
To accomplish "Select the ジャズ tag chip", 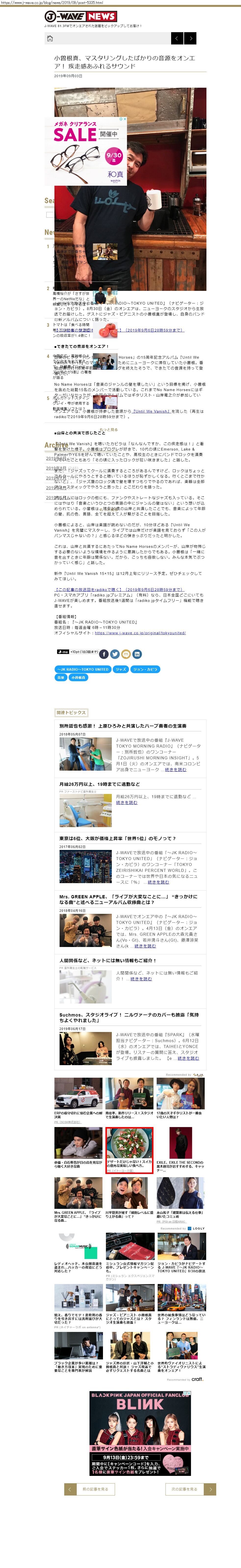I will coord(121,669).
